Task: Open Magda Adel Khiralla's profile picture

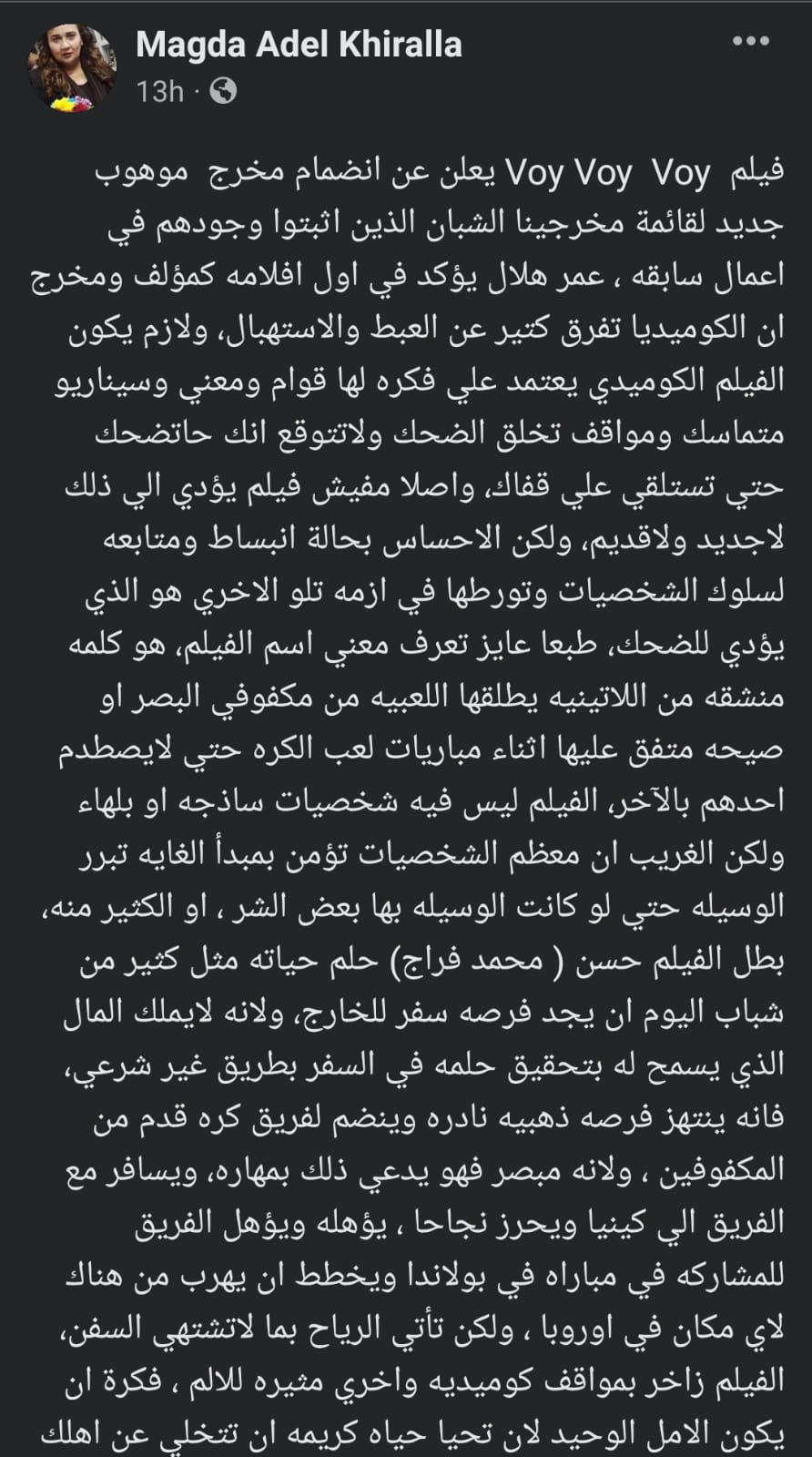Action: [x=75, y=67]
